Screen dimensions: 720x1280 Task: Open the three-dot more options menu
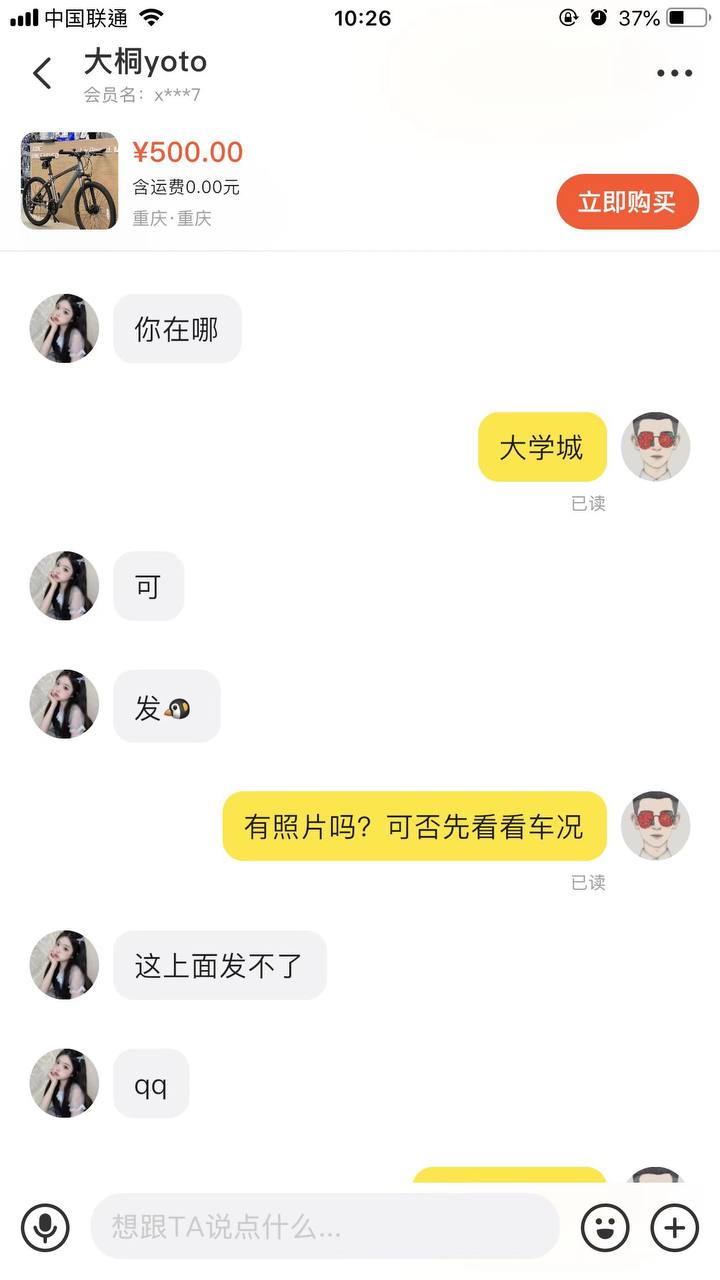coord(674,73)
